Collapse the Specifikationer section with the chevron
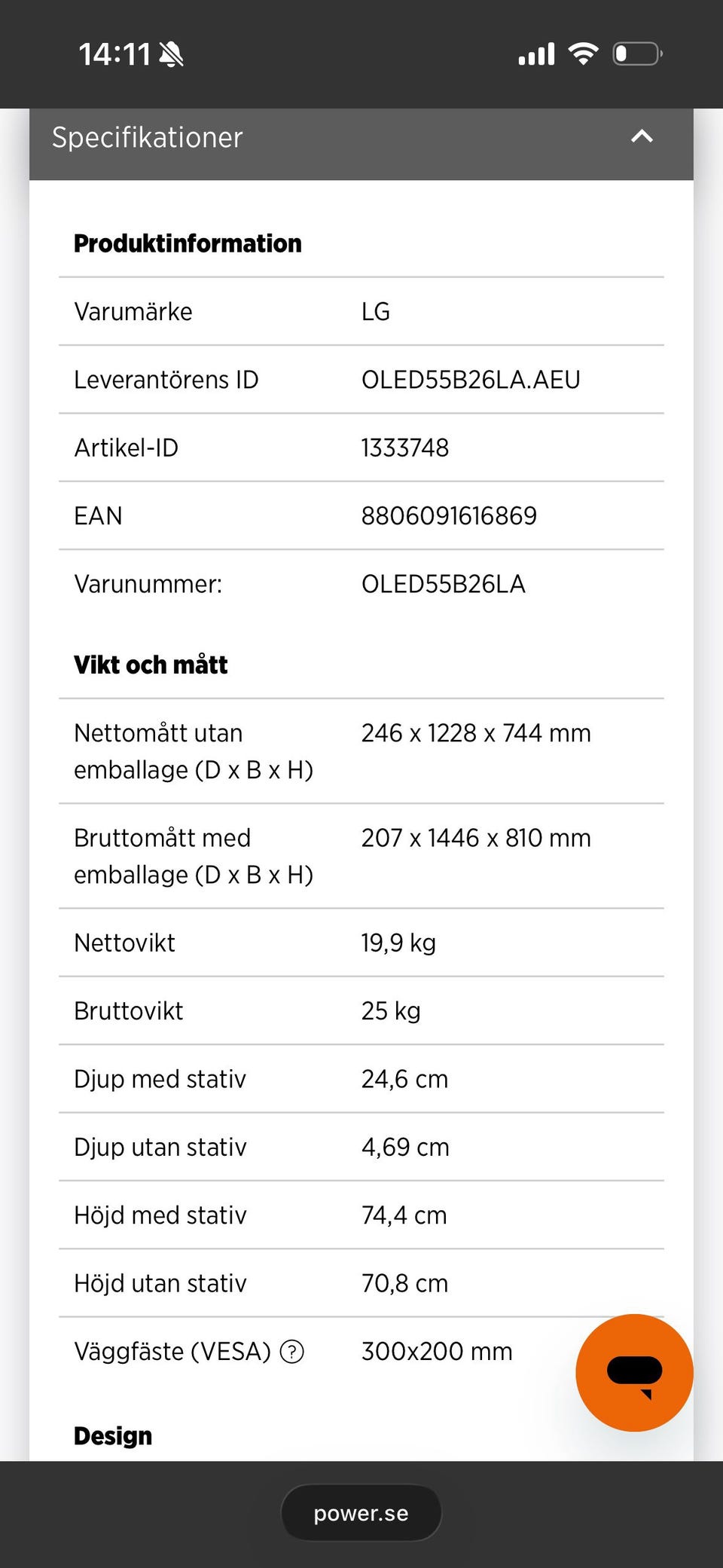The width and height of the screenshot is (723, 1568). [641, 136]
